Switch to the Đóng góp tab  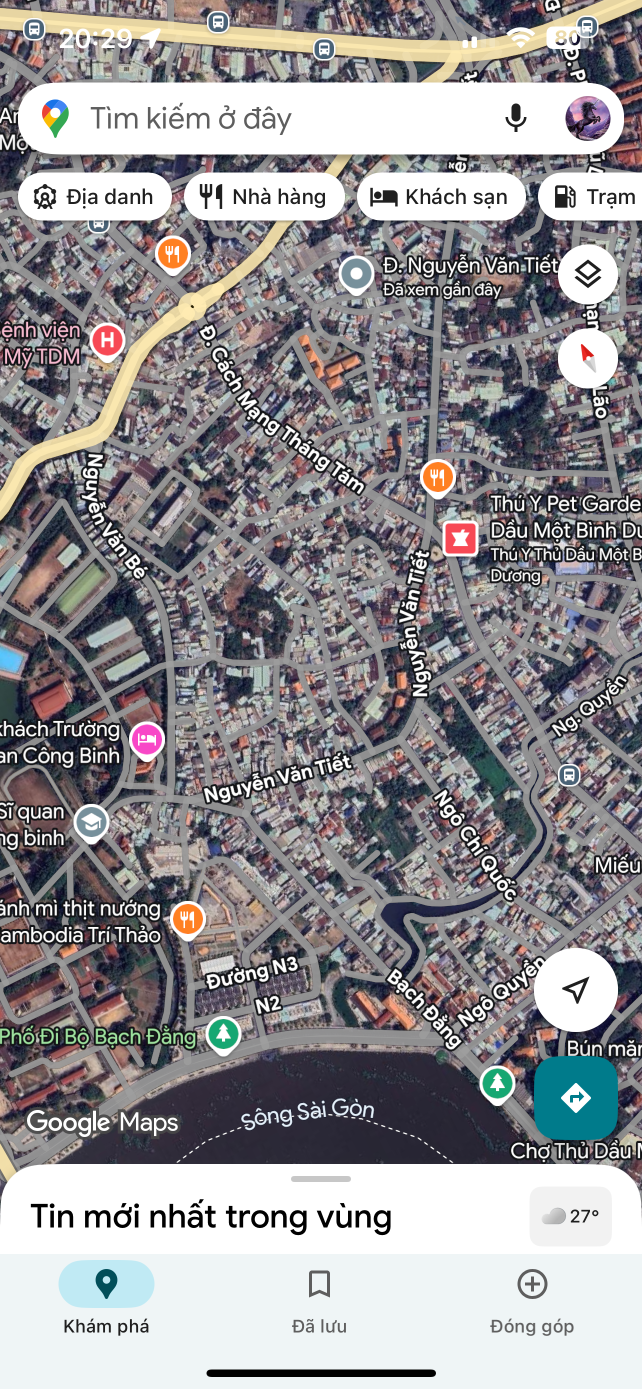532,1300
